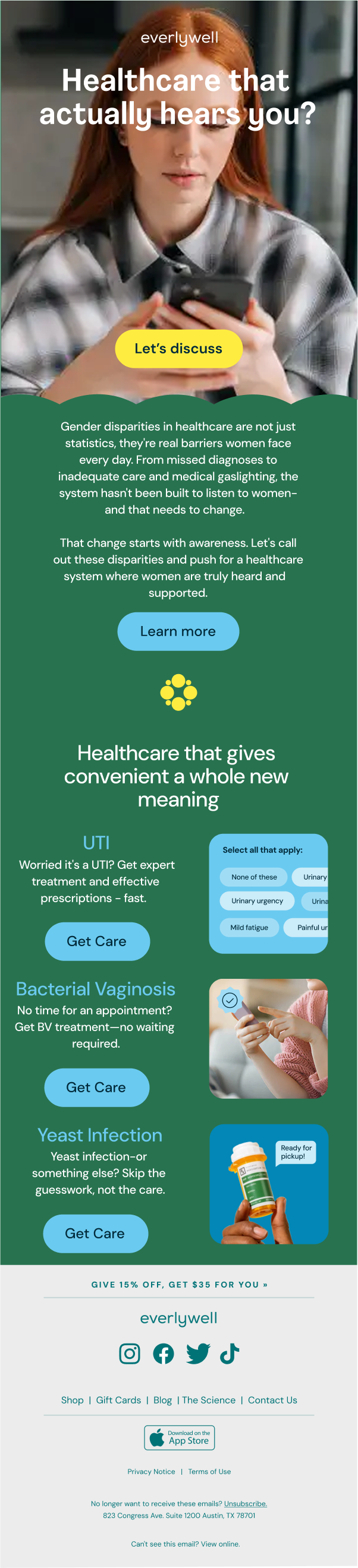Open the Give 15% off referral link
The width and height of the screenshot is (358, 1568).
180,1284
